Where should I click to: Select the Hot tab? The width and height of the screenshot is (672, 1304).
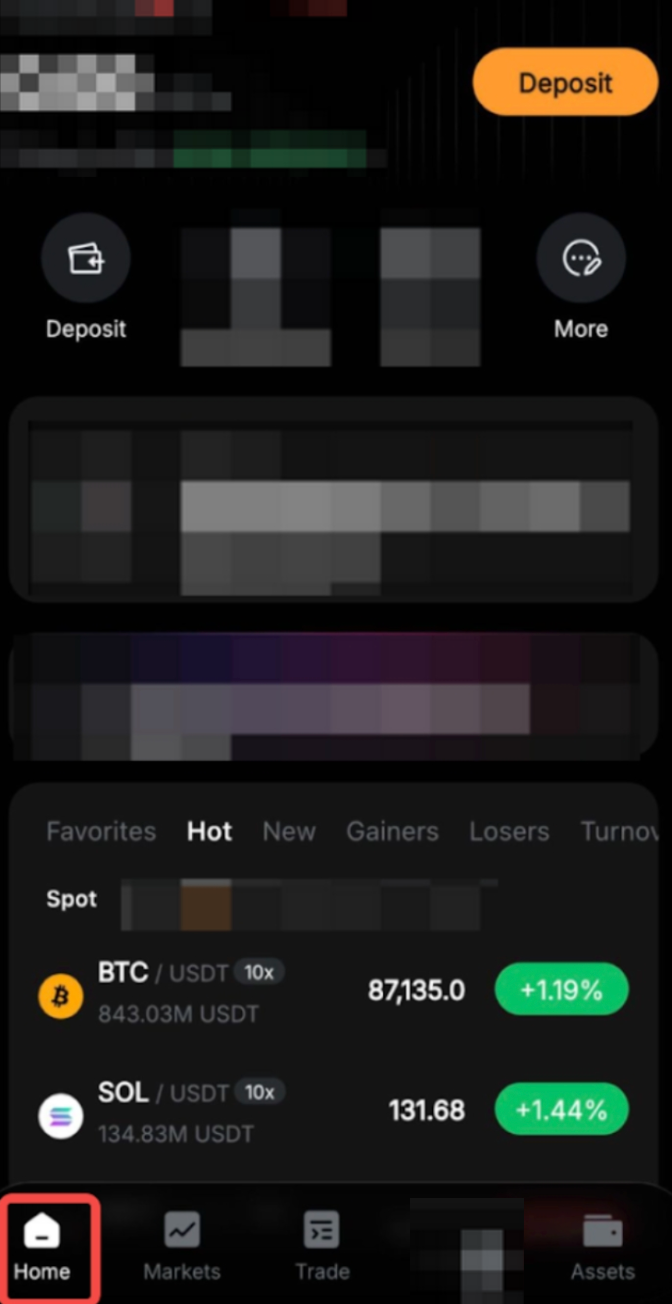209,831
